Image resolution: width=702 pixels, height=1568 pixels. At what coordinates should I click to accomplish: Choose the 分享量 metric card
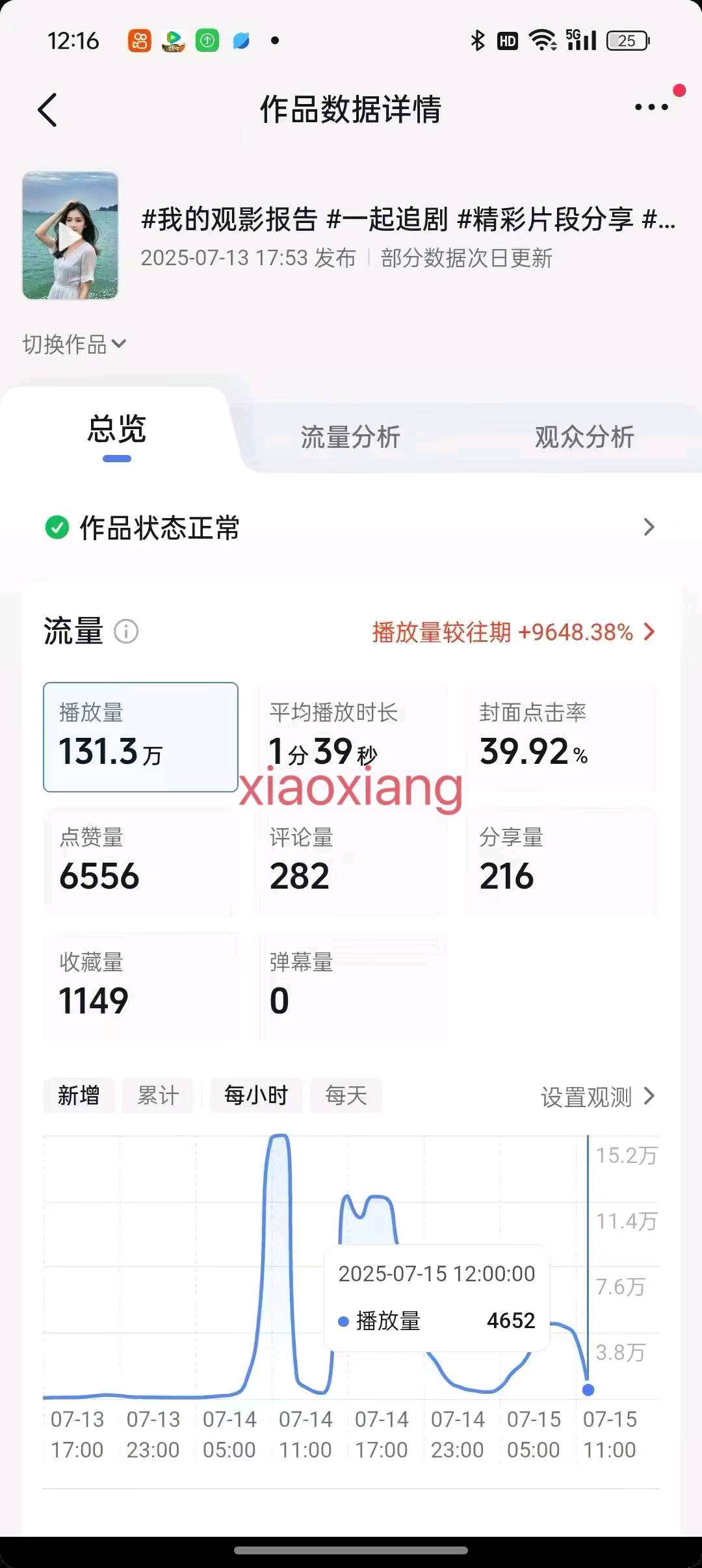click(560, 861)
